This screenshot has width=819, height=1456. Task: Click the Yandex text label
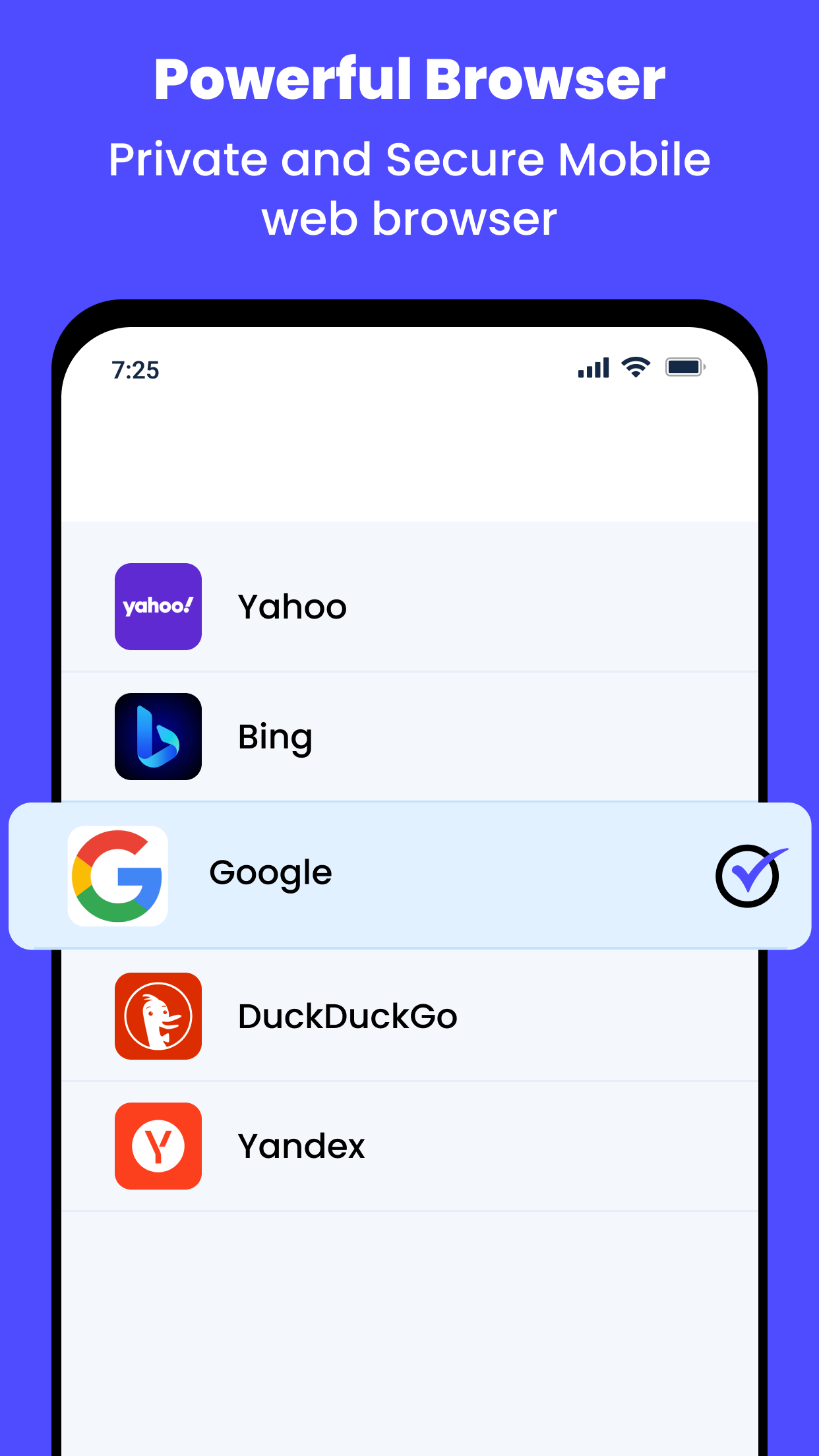301,1145
